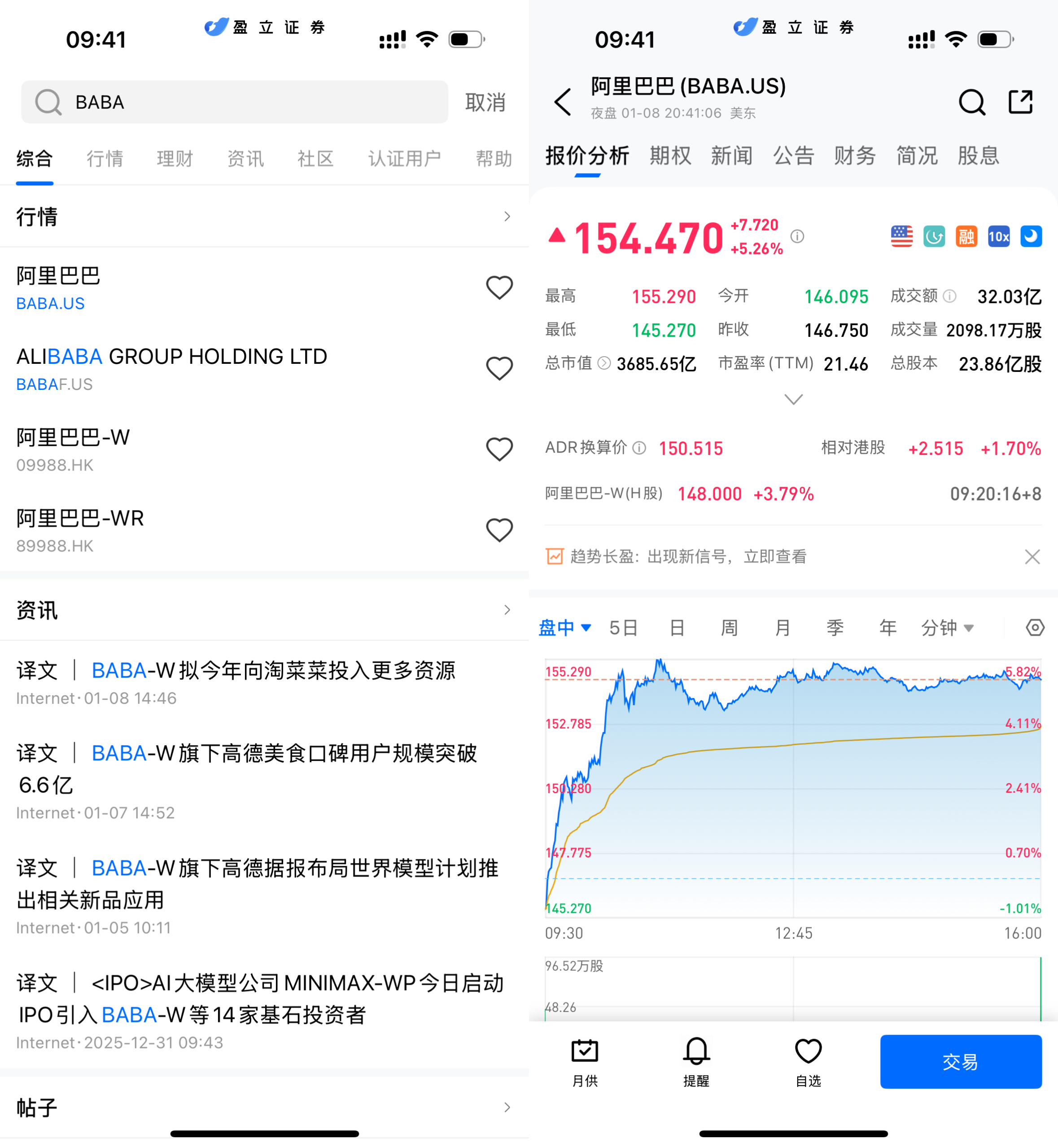The height and width of the screenshot is (1148, 1058).
Task: Tap Cancel (取消) beside the search box
Action: 484,102
